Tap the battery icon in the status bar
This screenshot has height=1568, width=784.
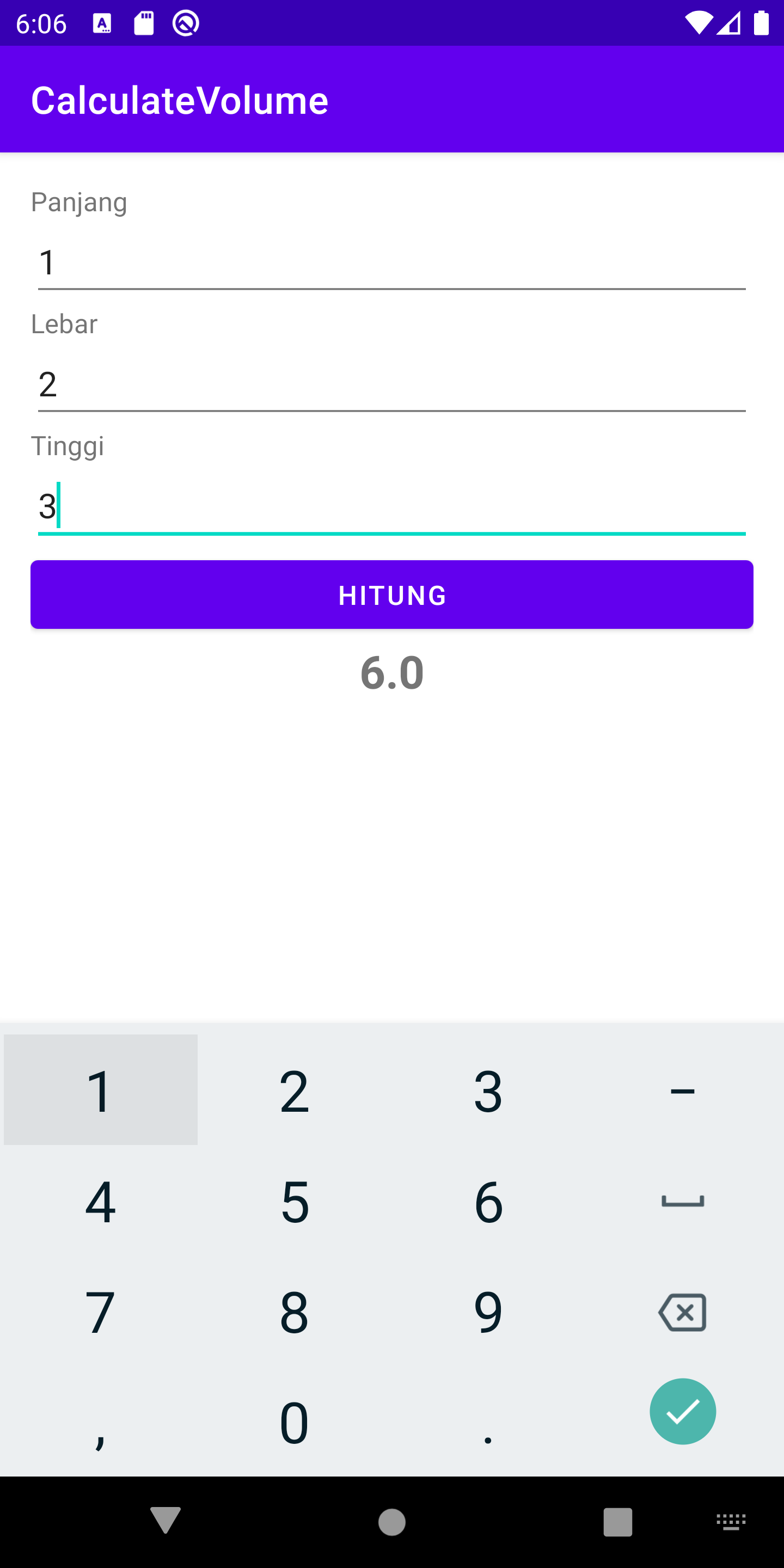[x=761, y=23]
